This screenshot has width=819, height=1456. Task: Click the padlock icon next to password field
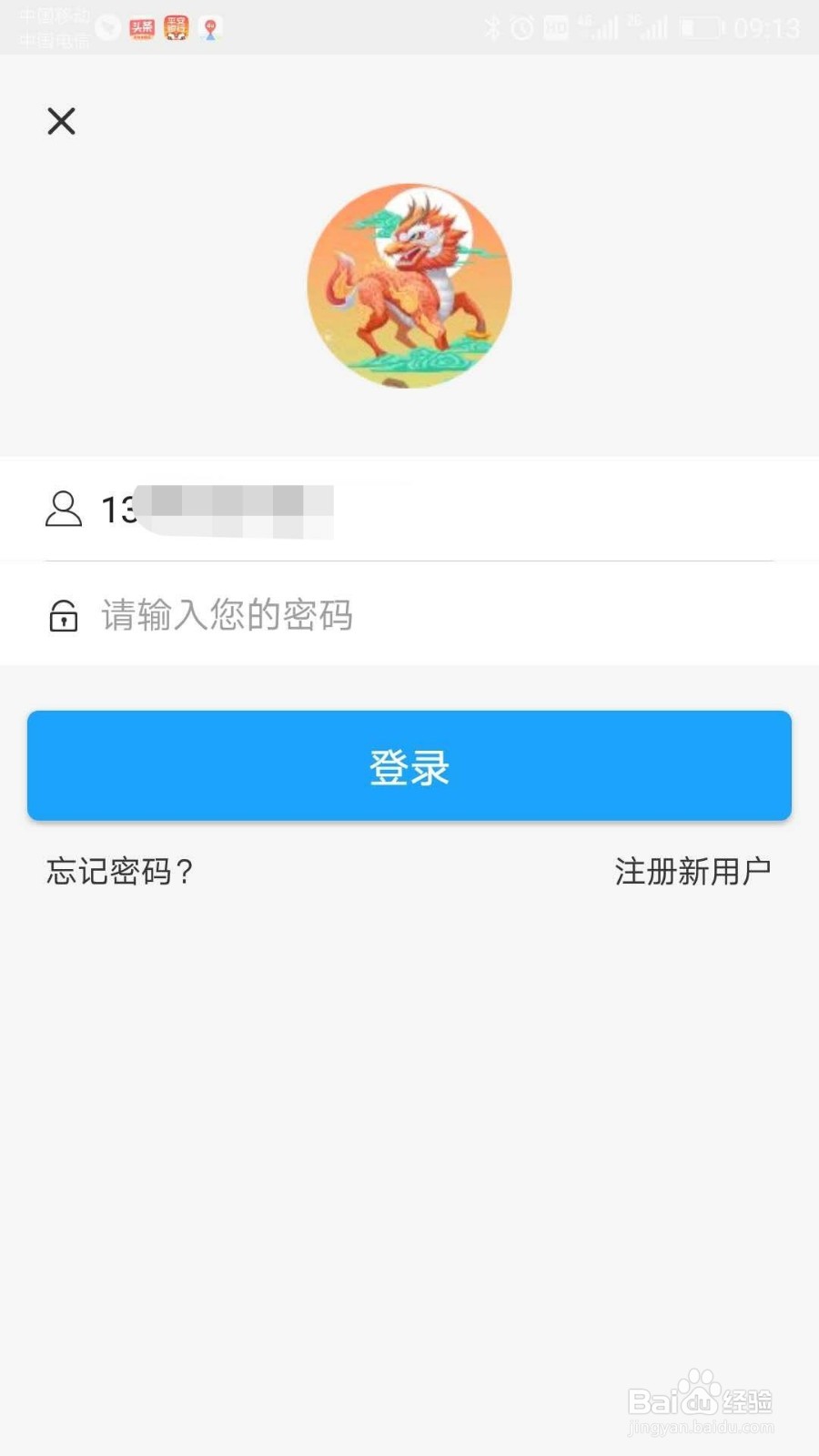pyautogui.click(x=63, y=616)
